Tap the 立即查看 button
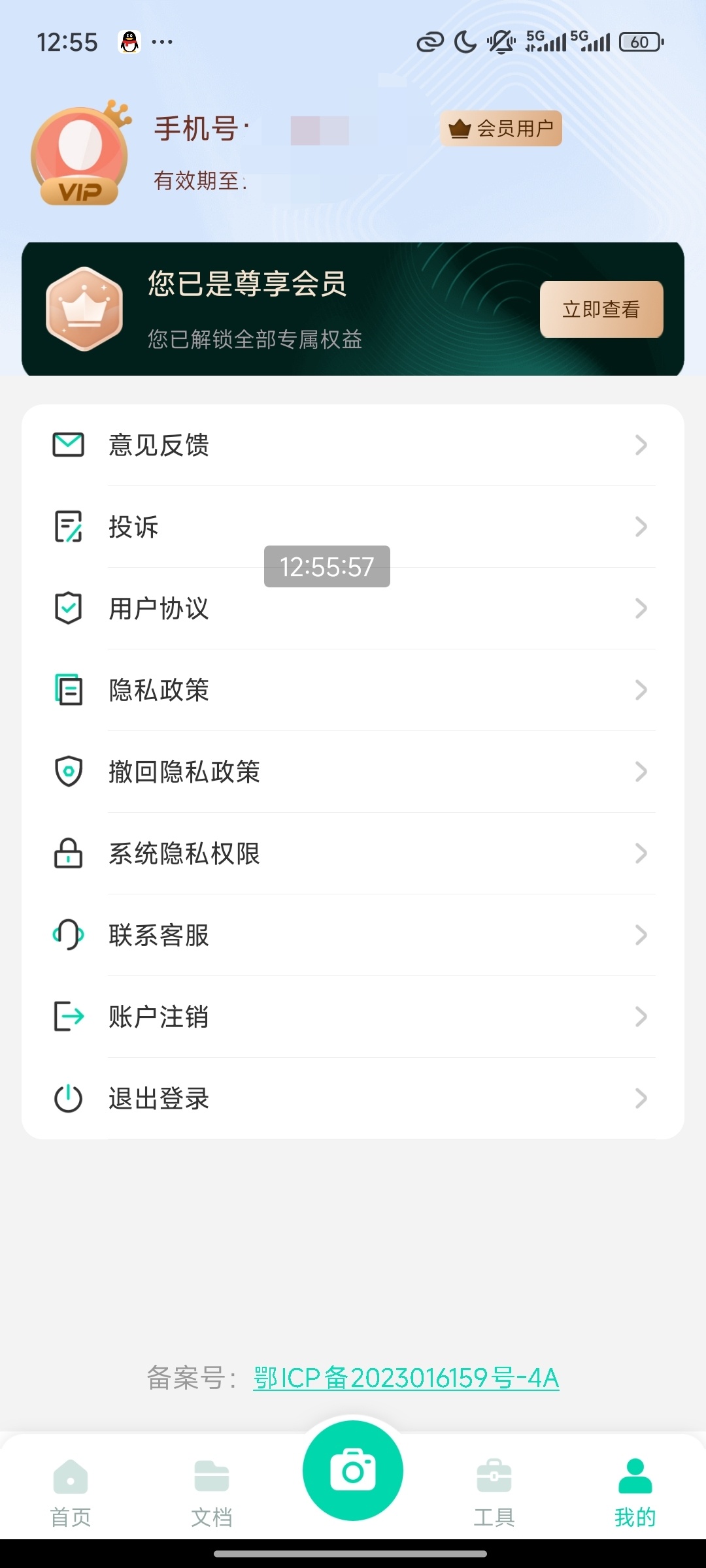 [601, 309]
